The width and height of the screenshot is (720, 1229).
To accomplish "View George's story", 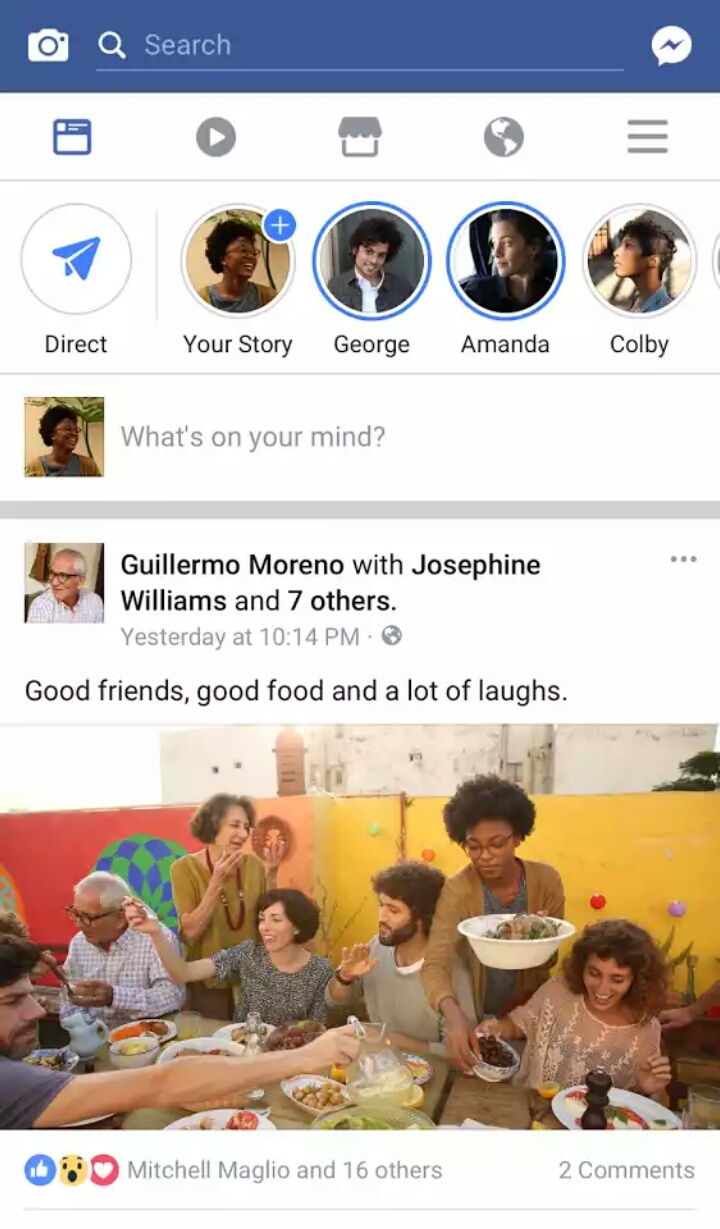I will 372,260.
